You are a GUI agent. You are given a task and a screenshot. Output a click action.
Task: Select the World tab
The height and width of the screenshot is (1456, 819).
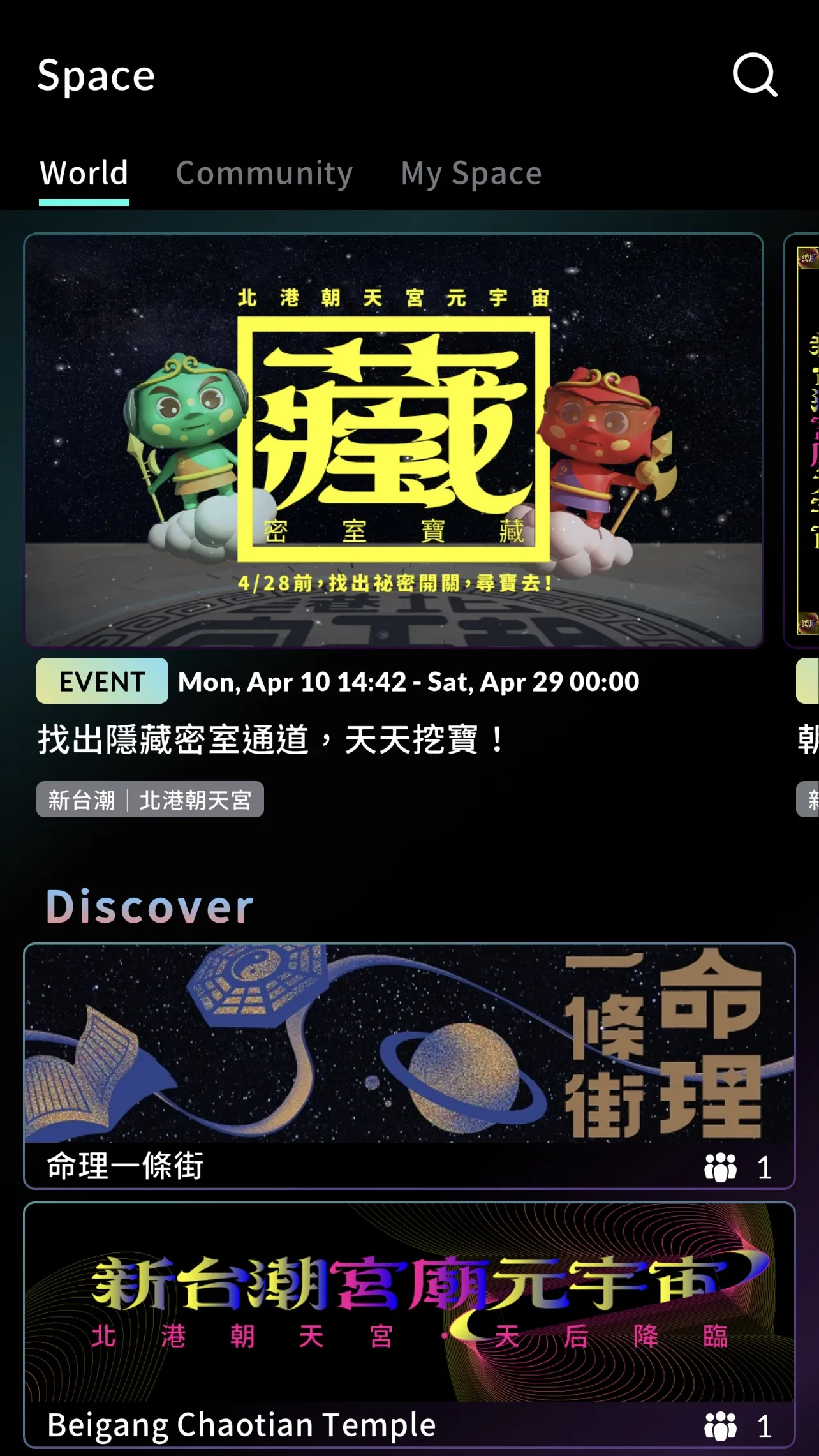click(x=84, y=174)
